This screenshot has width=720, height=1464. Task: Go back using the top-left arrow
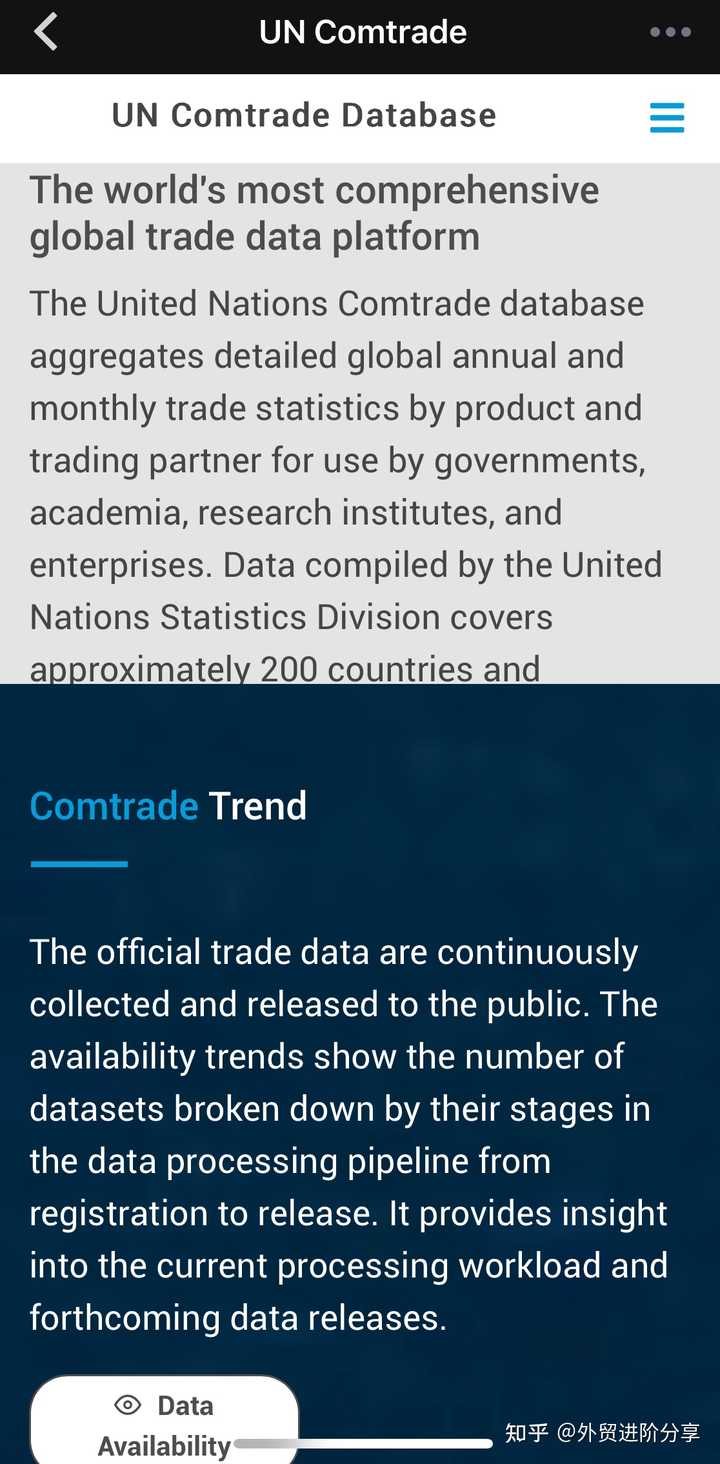[46, 32]
